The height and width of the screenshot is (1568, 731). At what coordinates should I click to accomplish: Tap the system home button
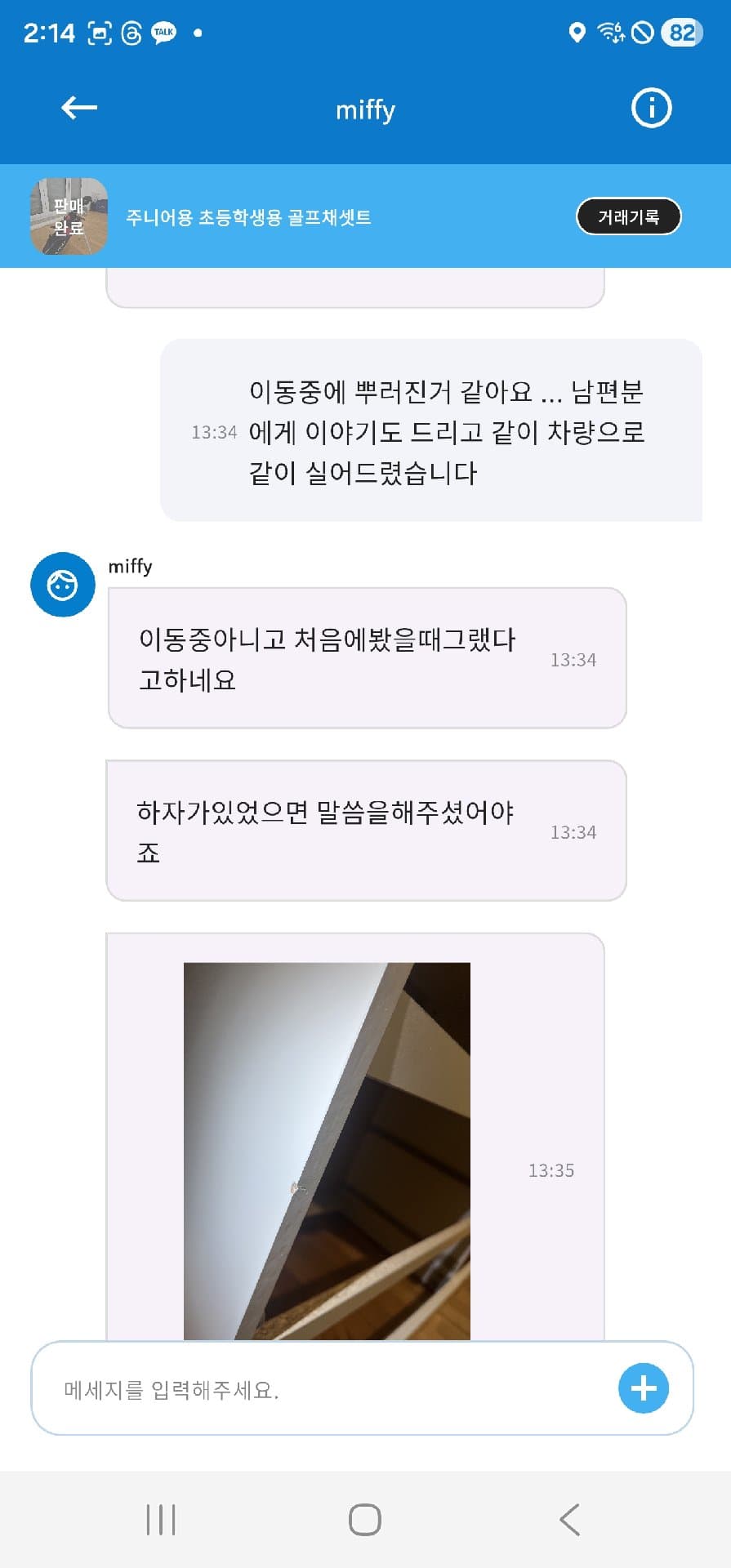(365, 1520)
